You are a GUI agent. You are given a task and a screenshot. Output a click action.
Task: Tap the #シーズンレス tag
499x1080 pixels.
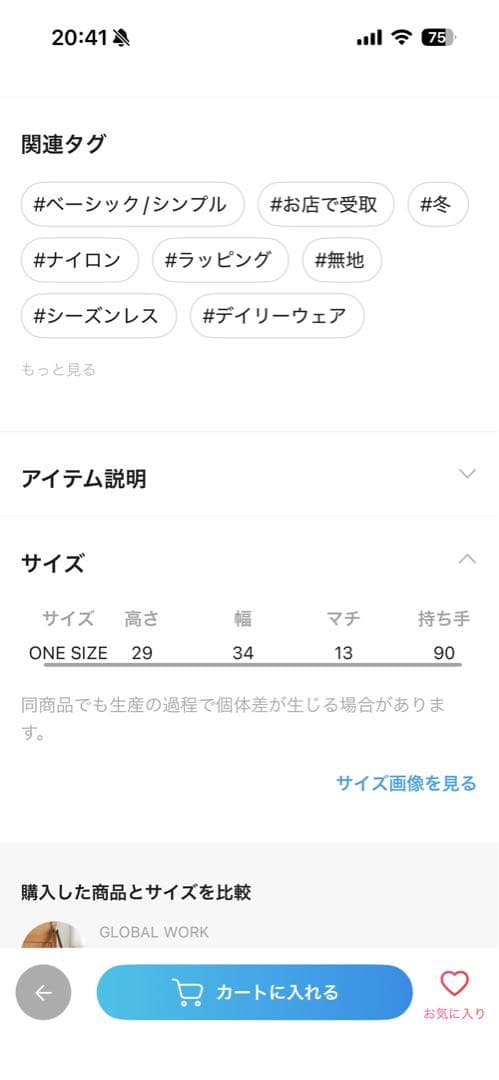pos(99,316)
